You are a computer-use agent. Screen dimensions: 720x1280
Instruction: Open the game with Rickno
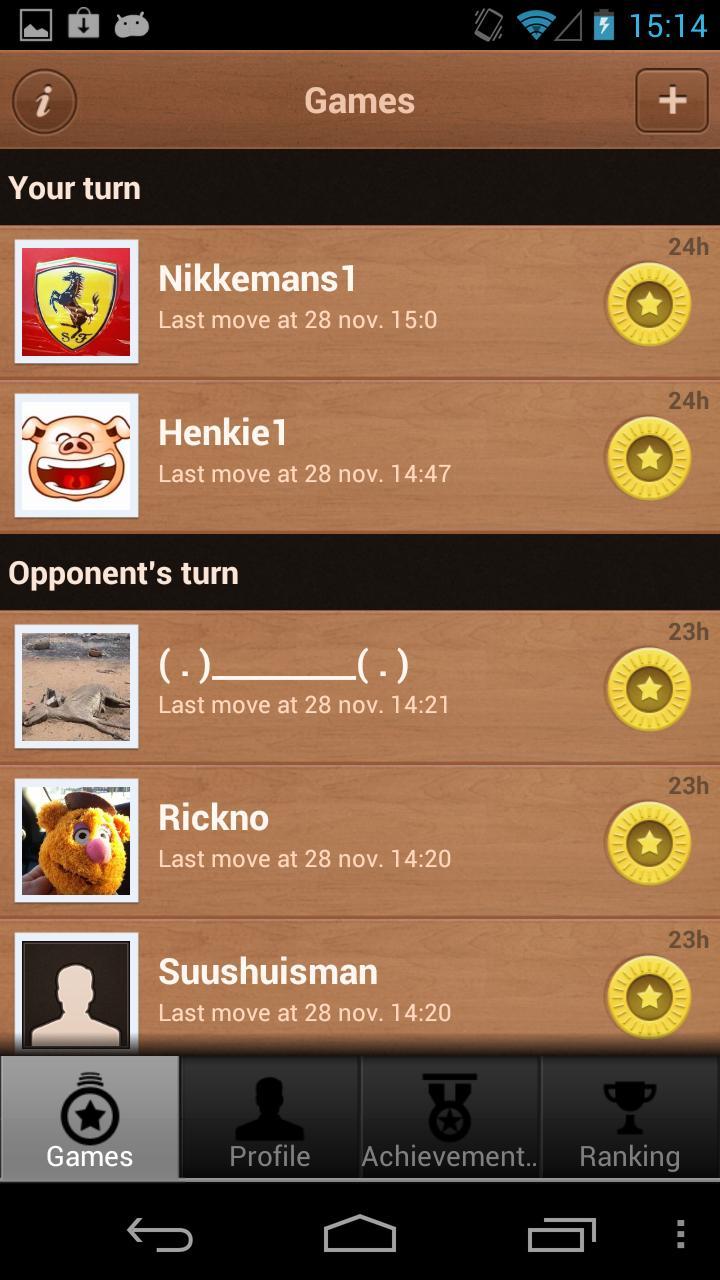tap(360, 841)
